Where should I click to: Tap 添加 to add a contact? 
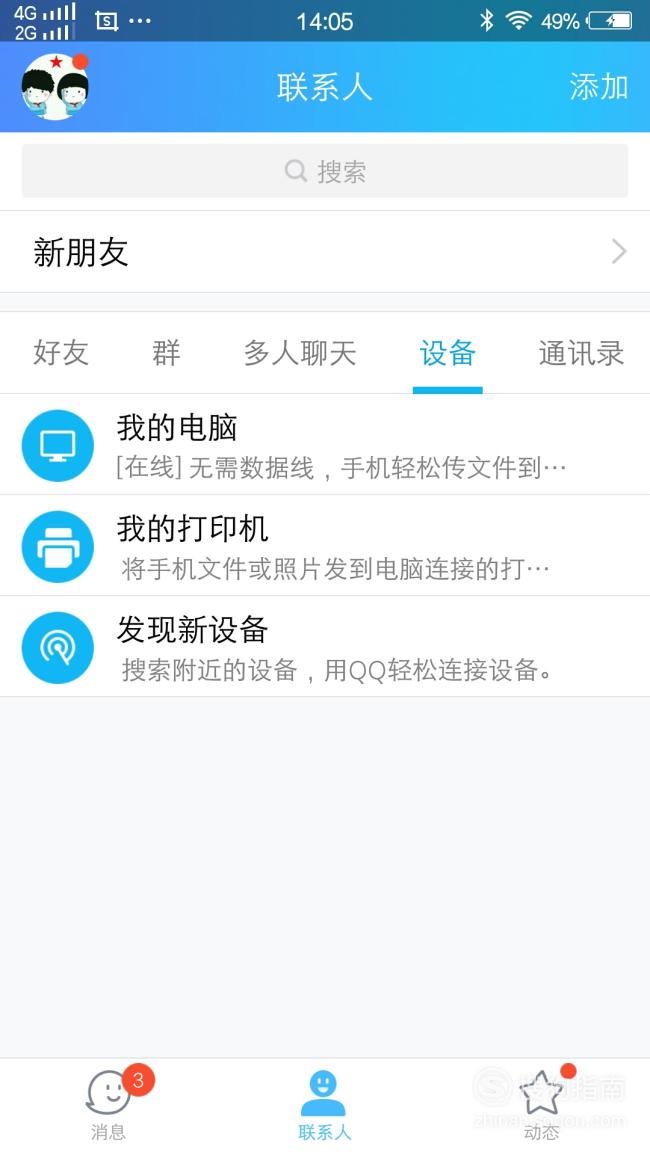pyautogui.click(x=598, y=88)
